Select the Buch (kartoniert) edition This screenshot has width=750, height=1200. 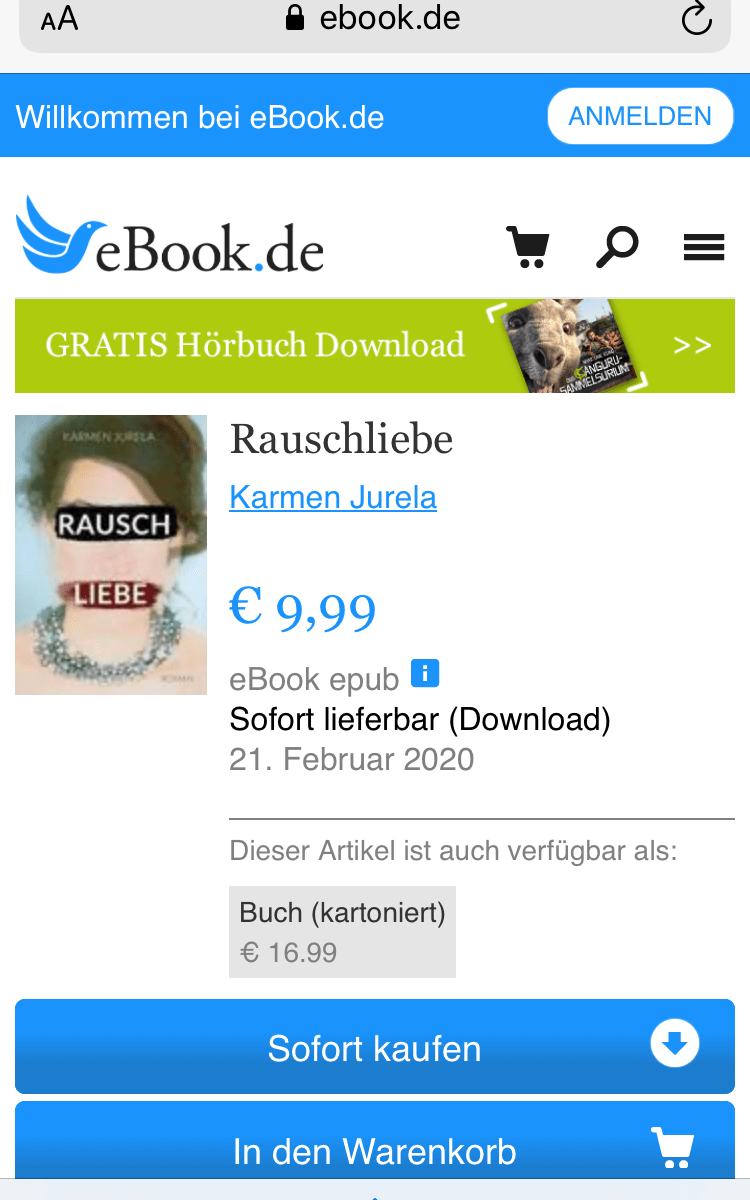[342, 931]
